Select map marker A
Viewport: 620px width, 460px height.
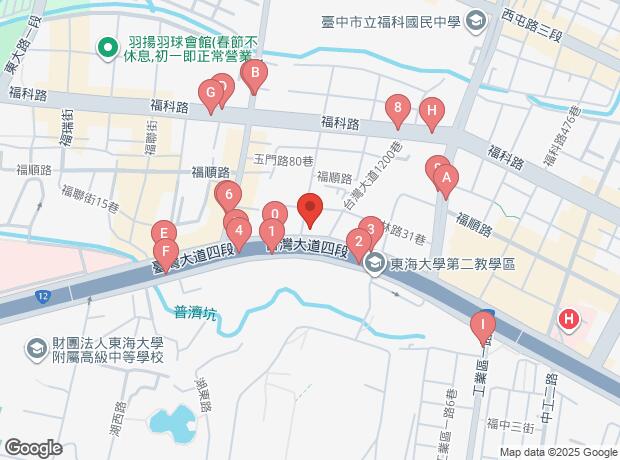click(x=446, y=180)
